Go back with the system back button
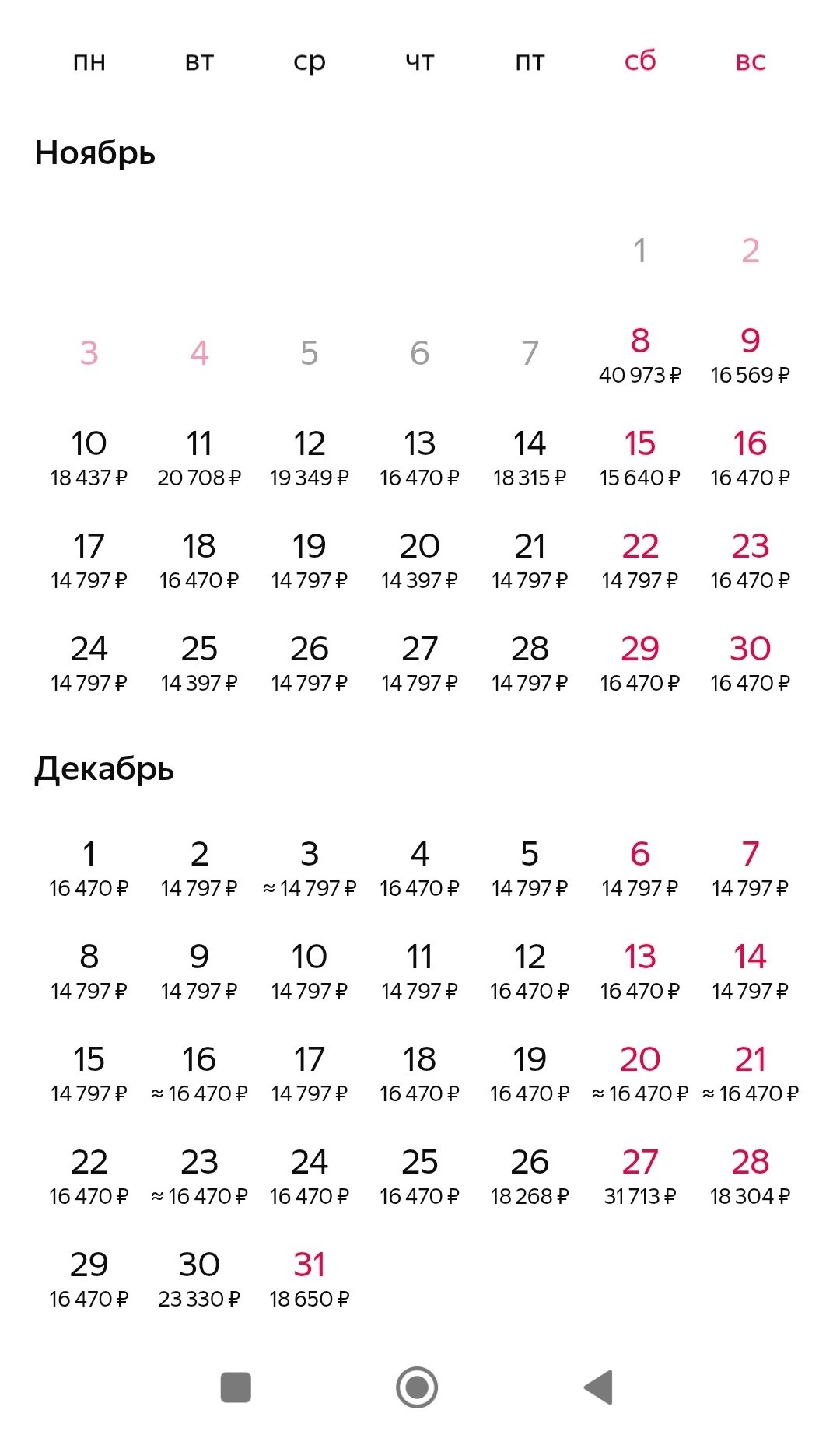 [x=599, y=1387]
